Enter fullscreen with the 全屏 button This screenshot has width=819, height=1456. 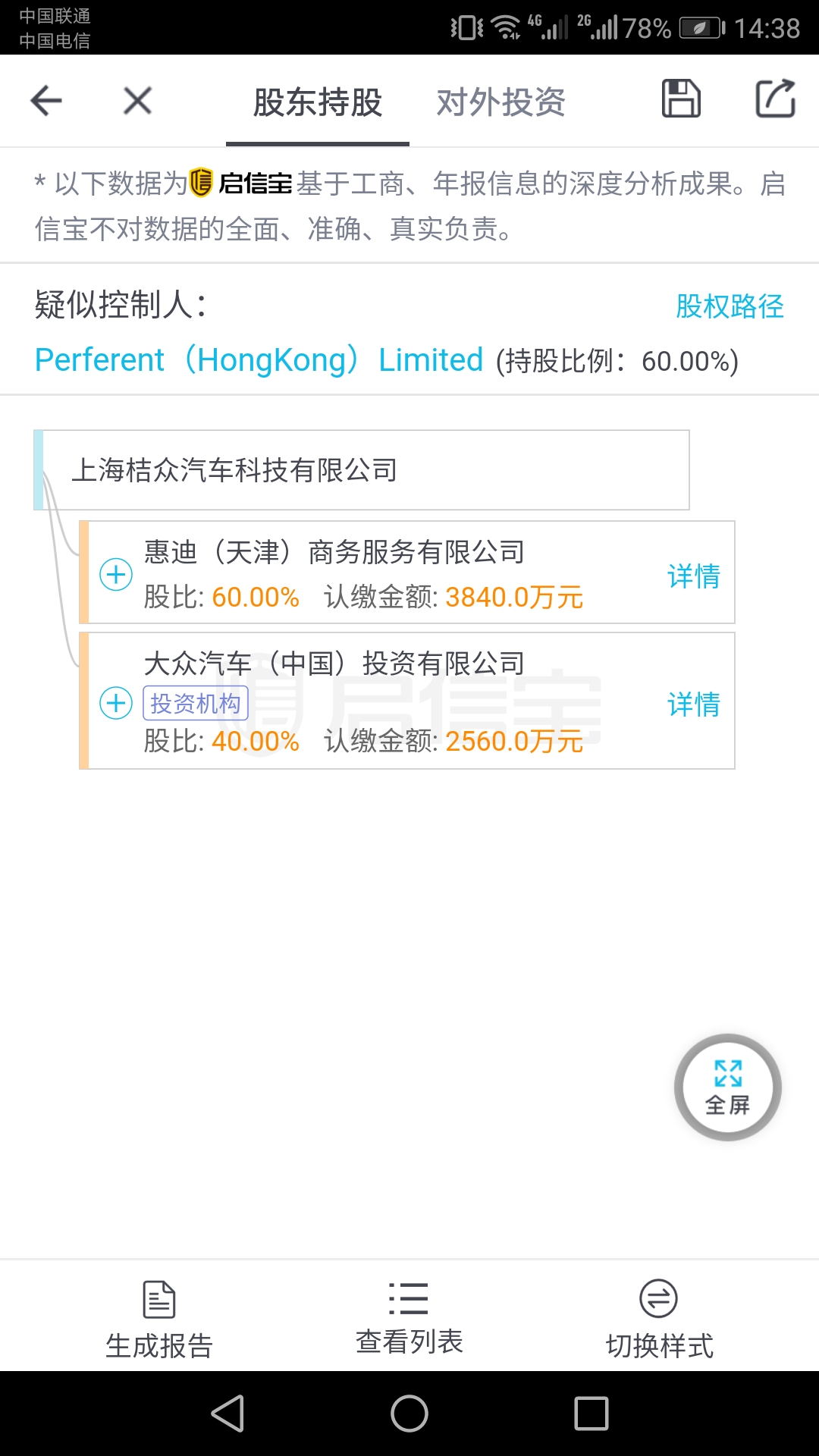coord(728,1087)
